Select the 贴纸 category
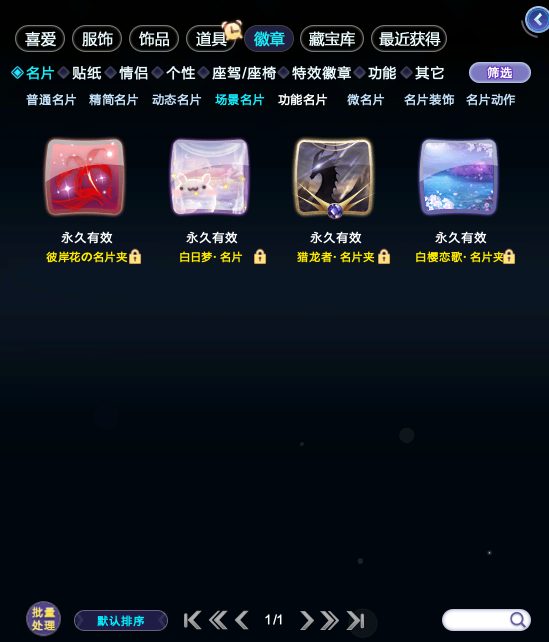 tap(86, 73)
